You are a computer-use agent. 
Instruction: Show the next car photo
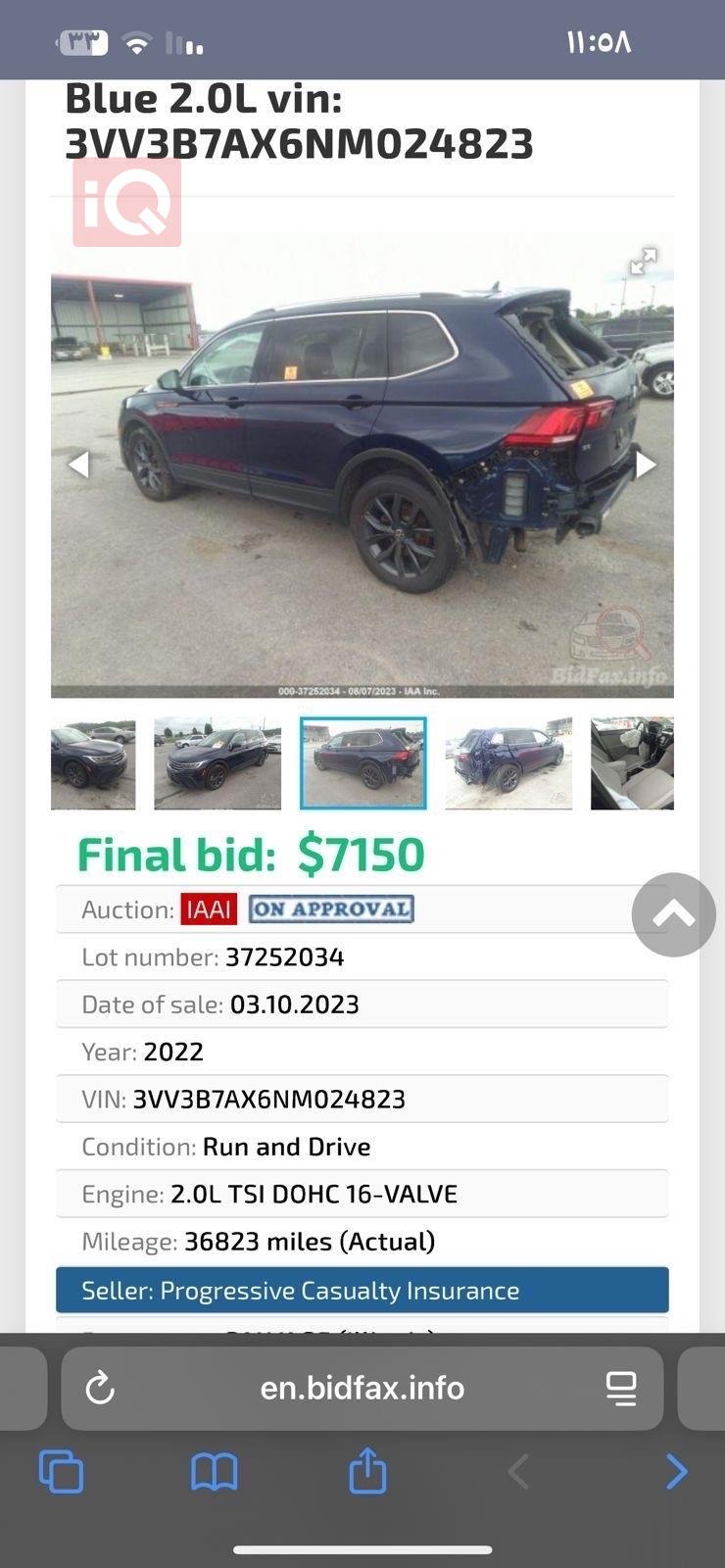click(646, 465)
